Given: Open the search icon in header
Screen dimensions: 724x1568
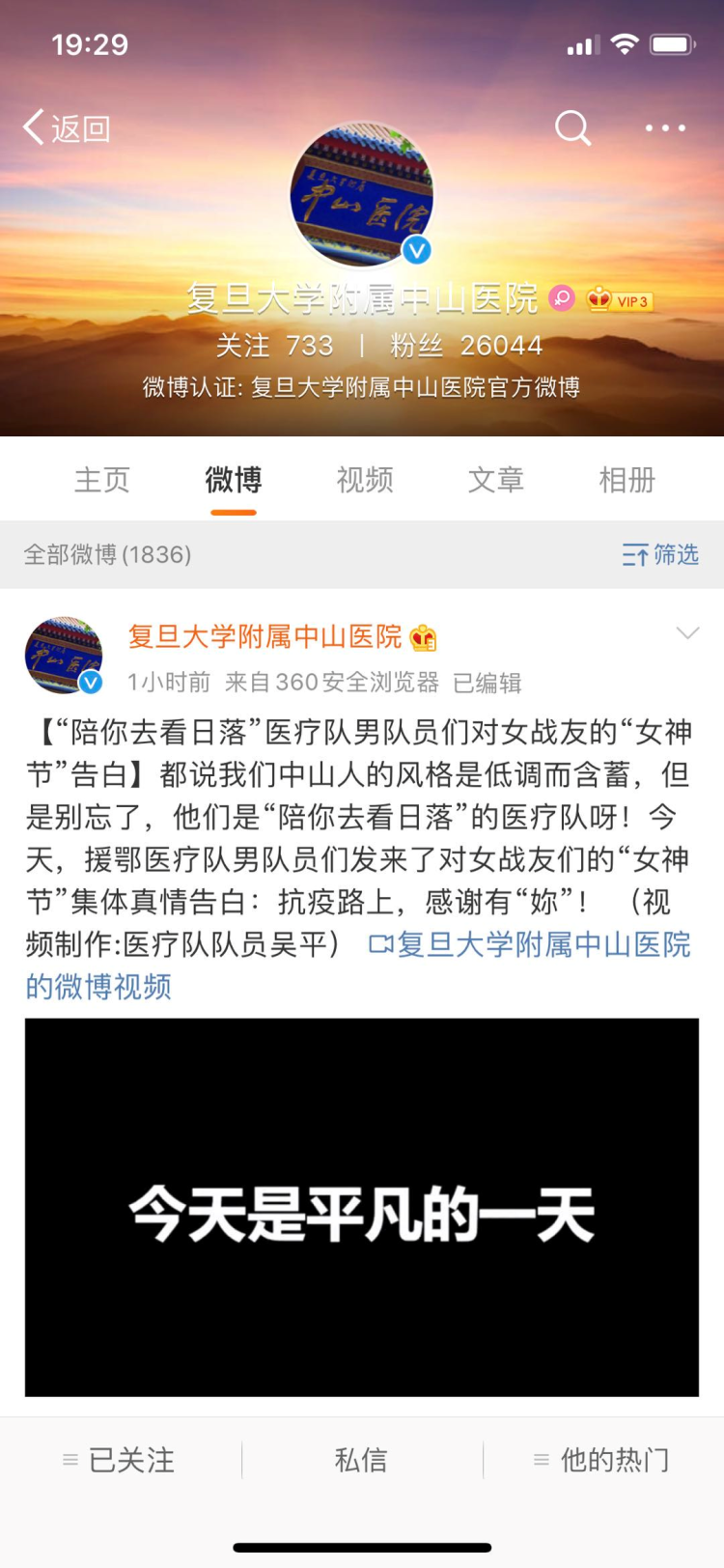Looking at the screenshot, I should pos(572,127).
